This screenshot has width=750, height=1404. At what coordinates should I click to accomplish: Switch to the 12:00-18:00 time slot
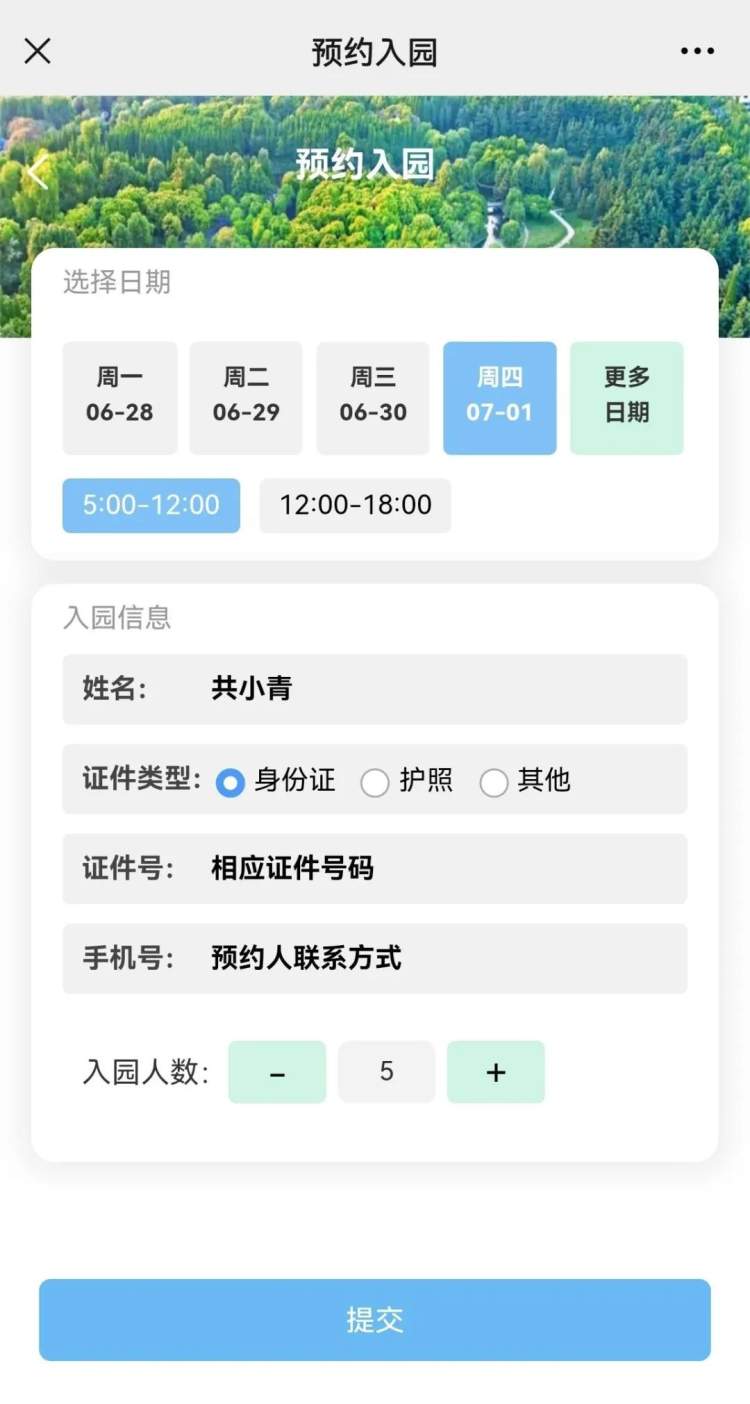(355, 505)
